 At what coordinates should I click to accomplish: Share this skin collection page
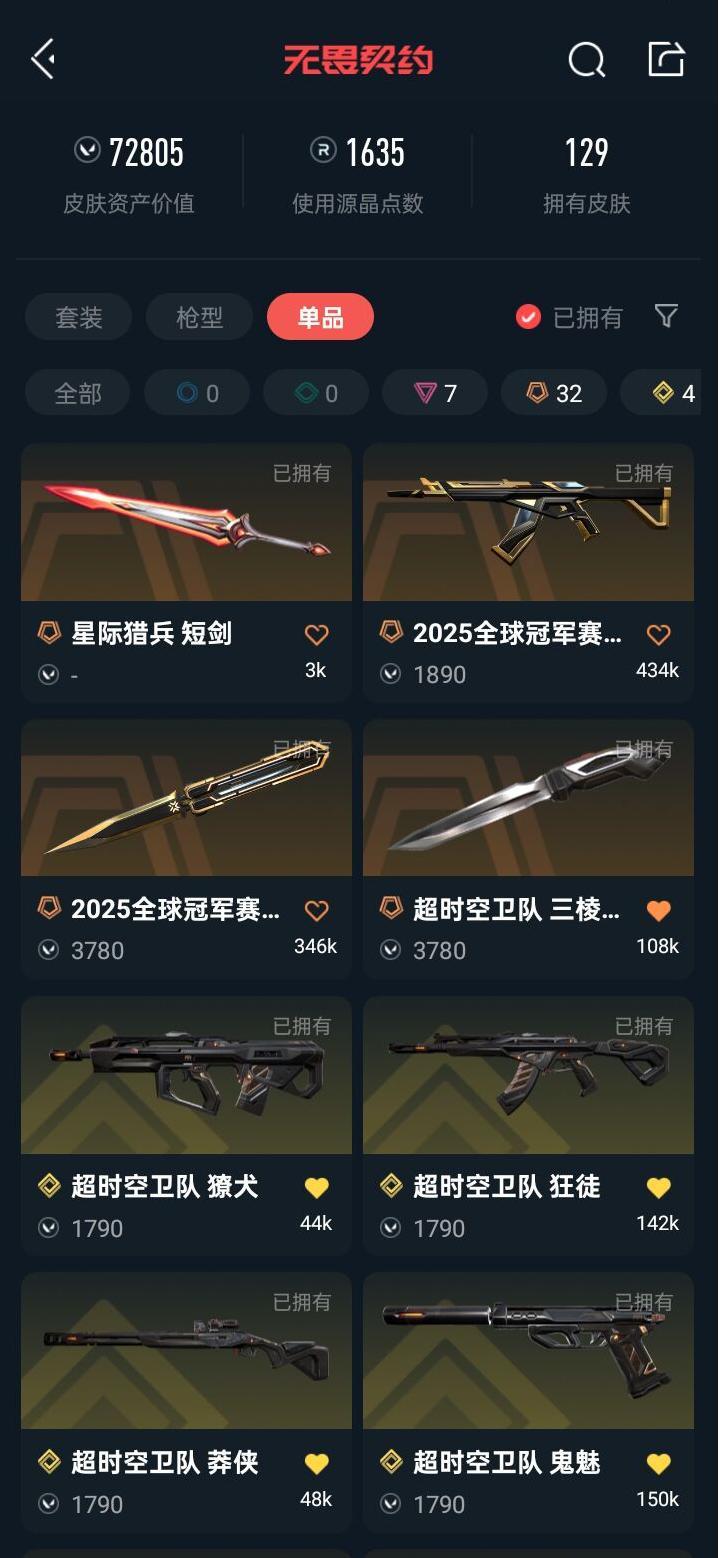[x=667, y=59]
